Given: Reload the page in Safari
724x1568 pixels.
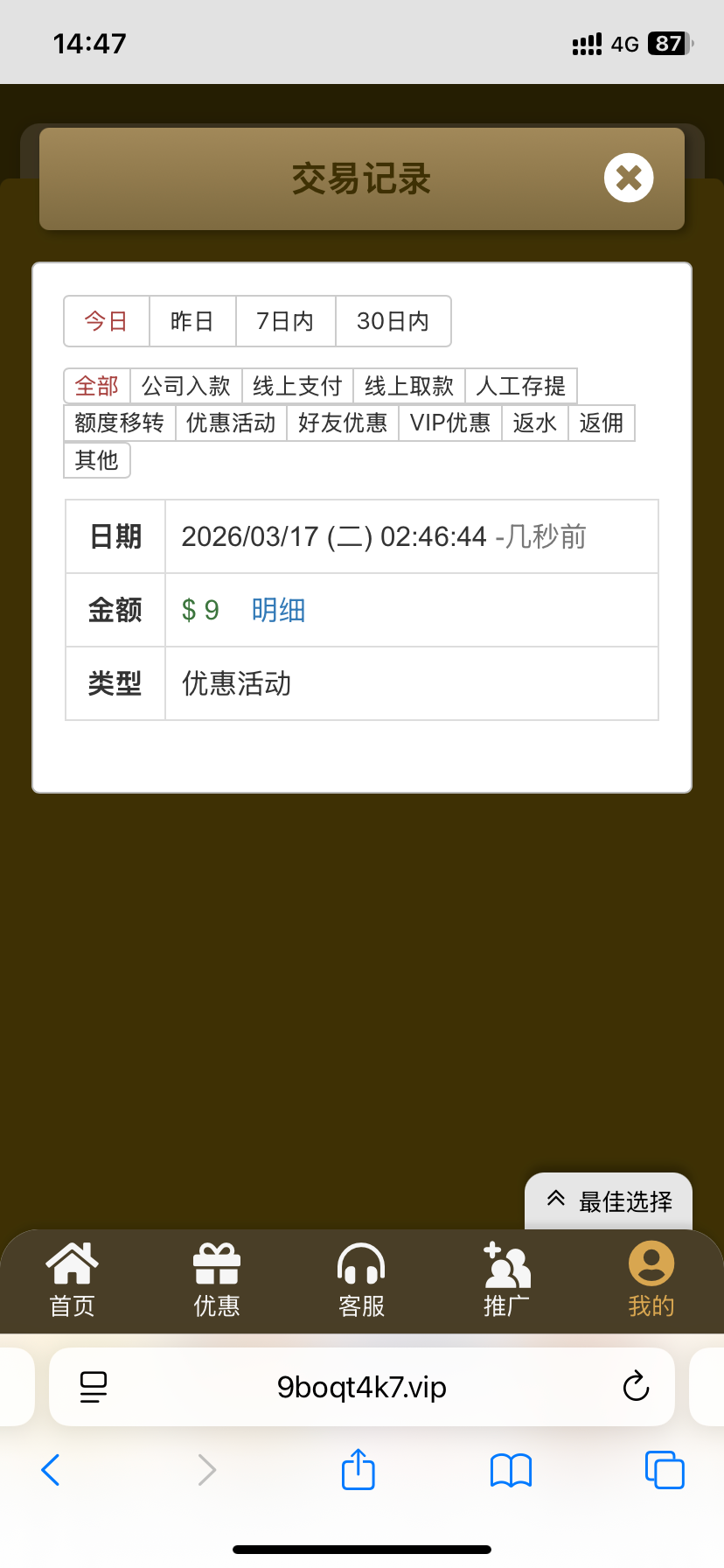Looking at the screenshot, I should 636,1386.
